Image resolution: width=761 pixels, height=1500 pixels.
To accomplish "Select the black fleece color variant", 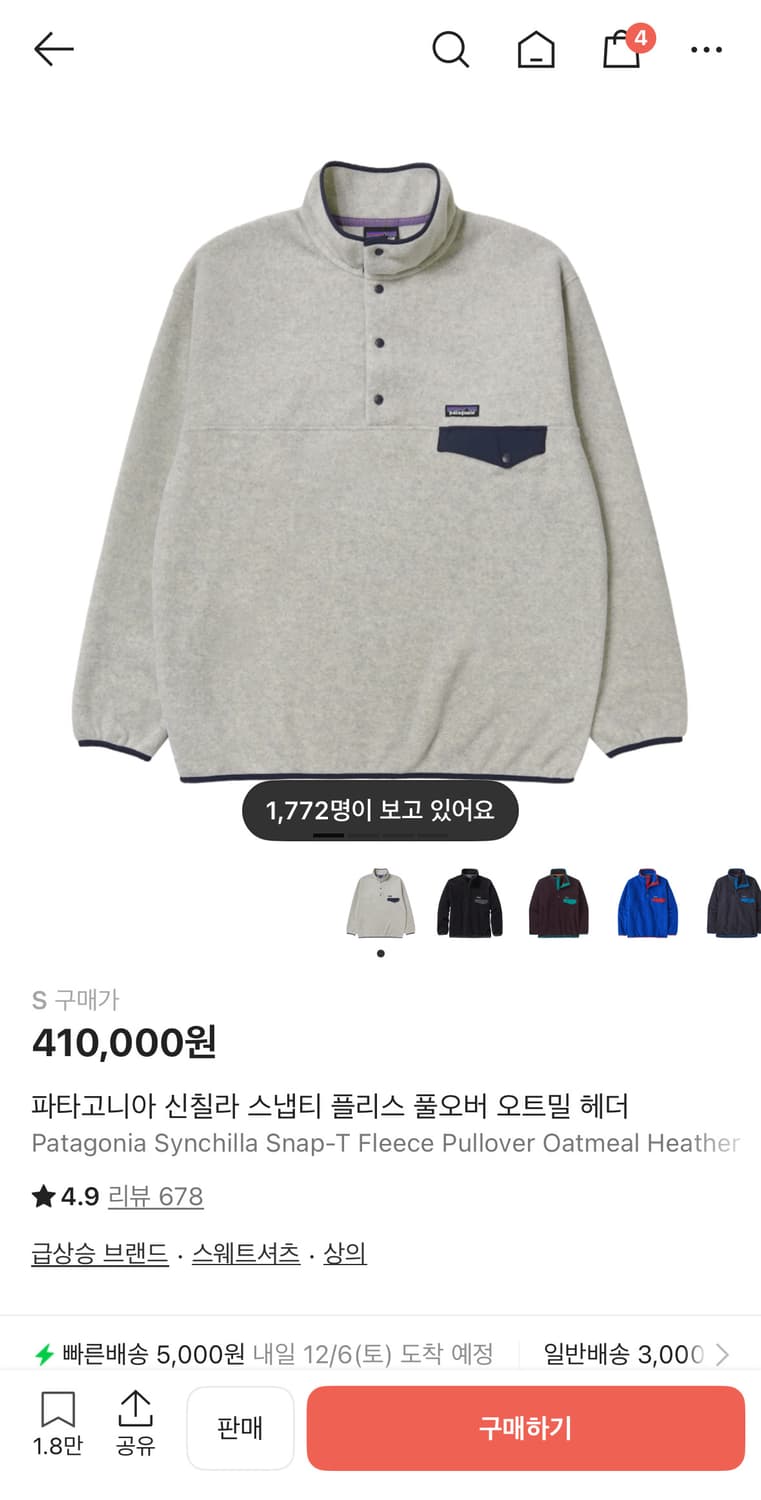I will 469,902.
